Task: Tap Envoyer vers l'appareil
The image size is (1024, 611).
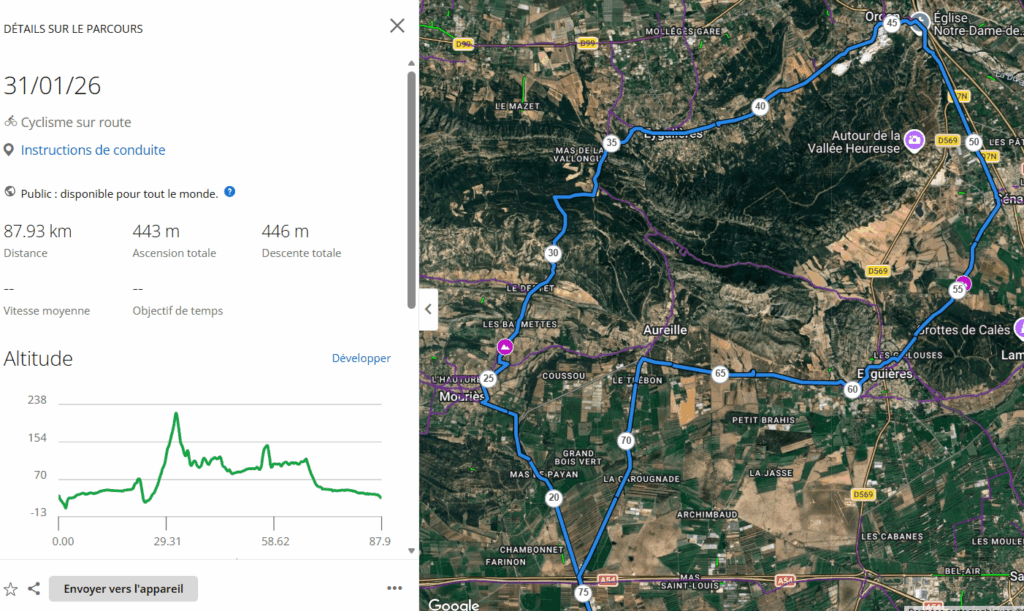Action: pos(123,589)
